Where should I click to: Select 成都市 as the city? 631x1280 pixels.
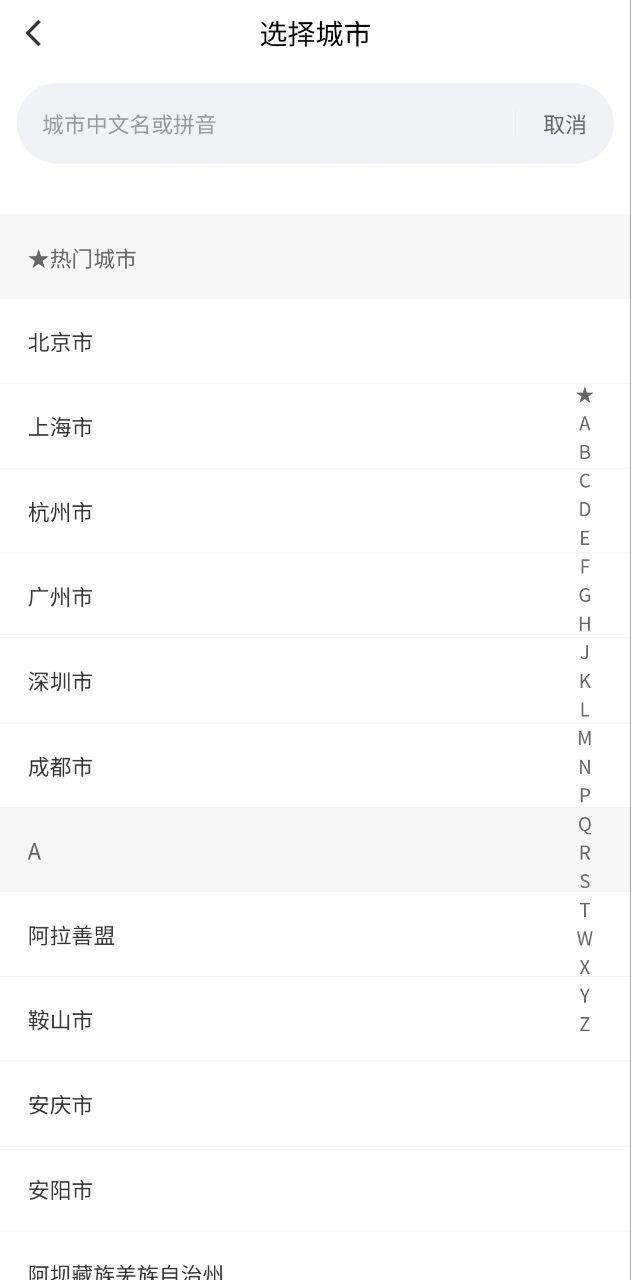pos(60,767)
